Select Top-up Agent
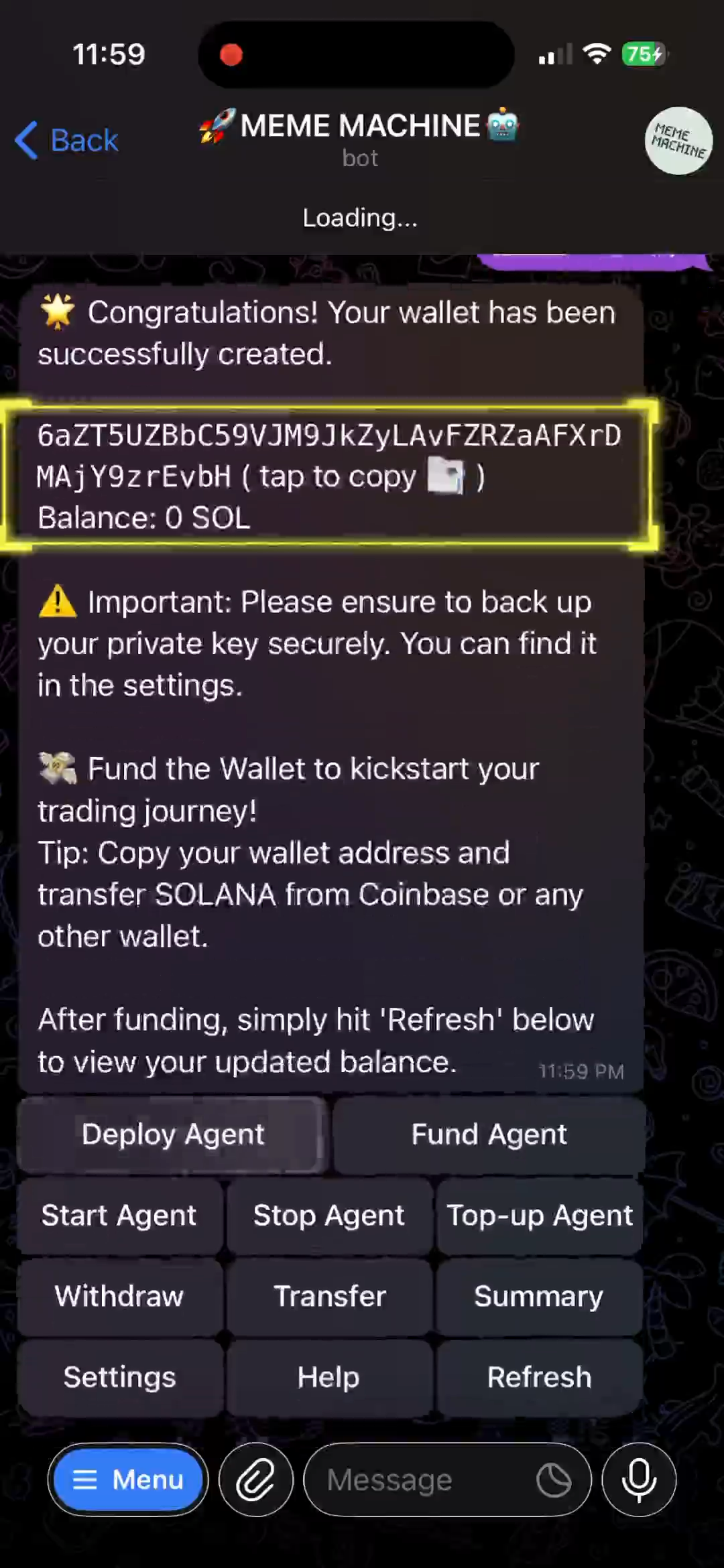The width and height of the screenshot is (724, 1568). coord(540,1216)
